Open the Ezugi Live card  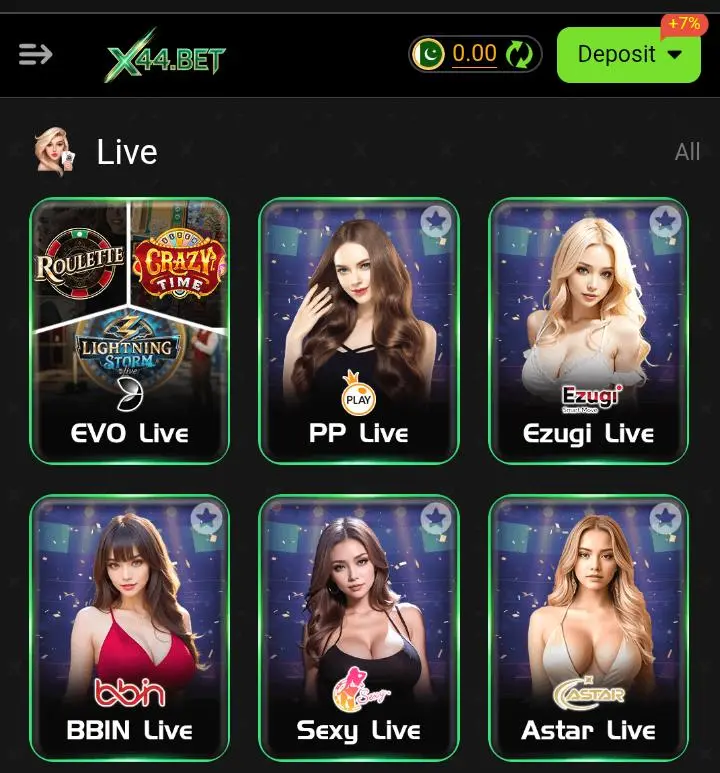[588, 332]
